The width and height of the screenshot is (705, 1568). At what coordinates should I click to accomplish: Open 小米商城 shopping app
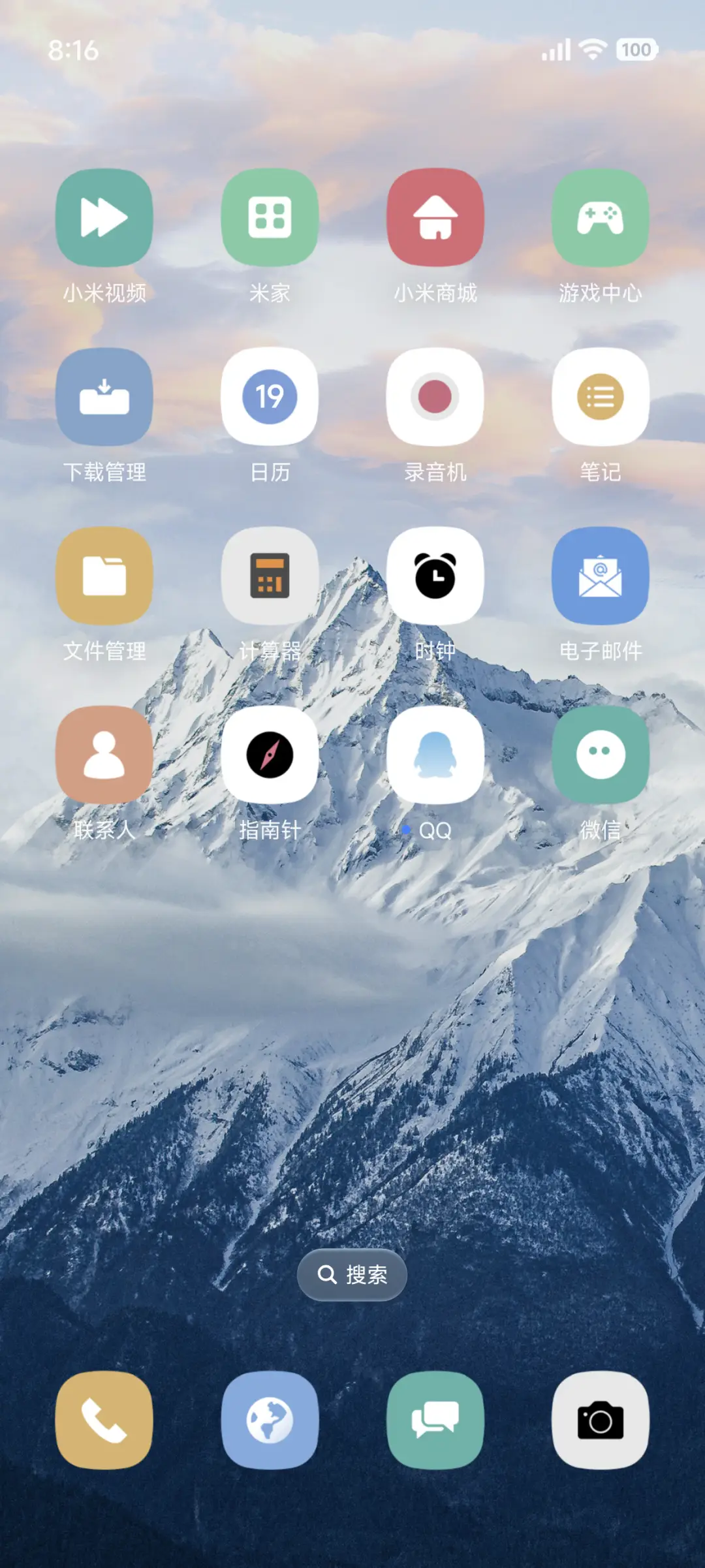click(435, 219)
